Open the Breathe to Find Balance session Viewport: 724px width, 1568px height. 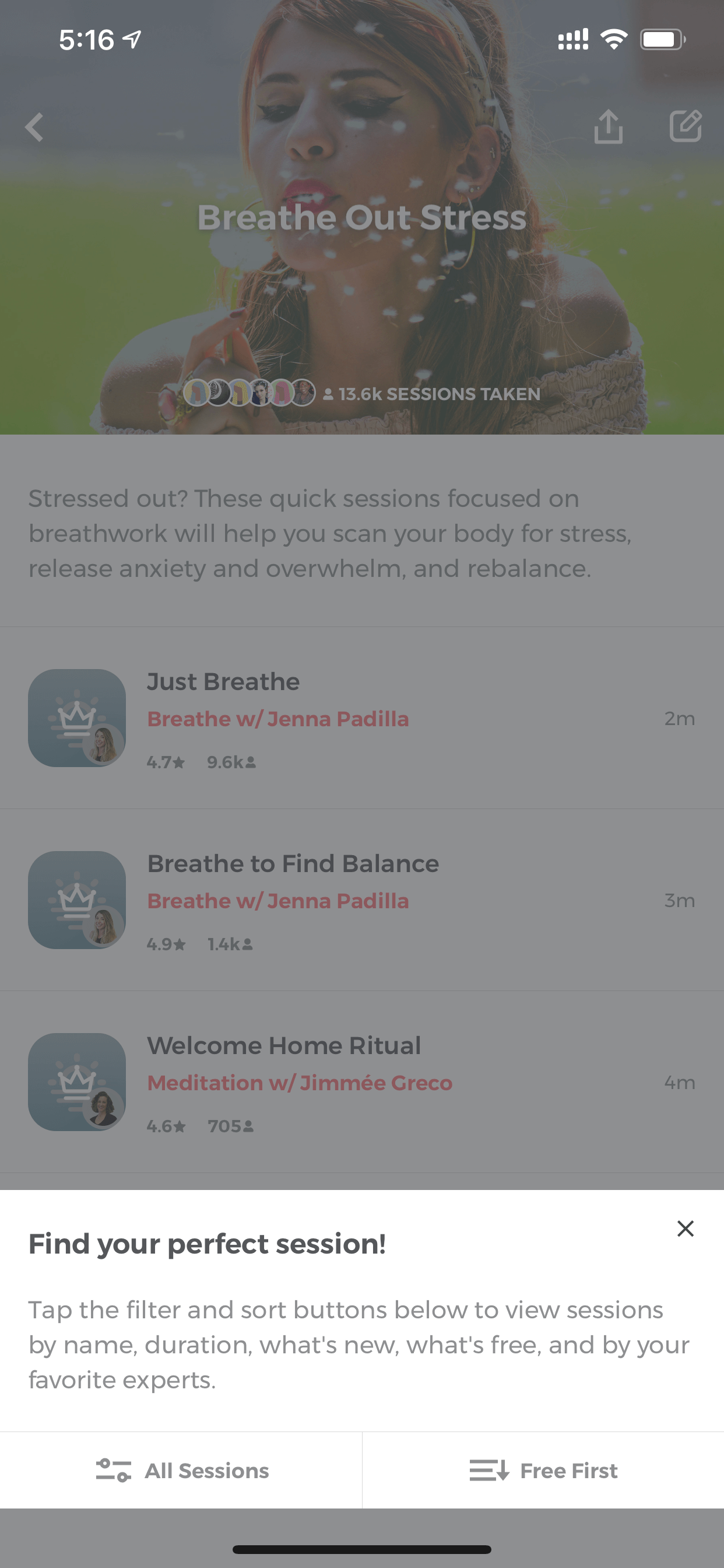[x=362, y=900]
